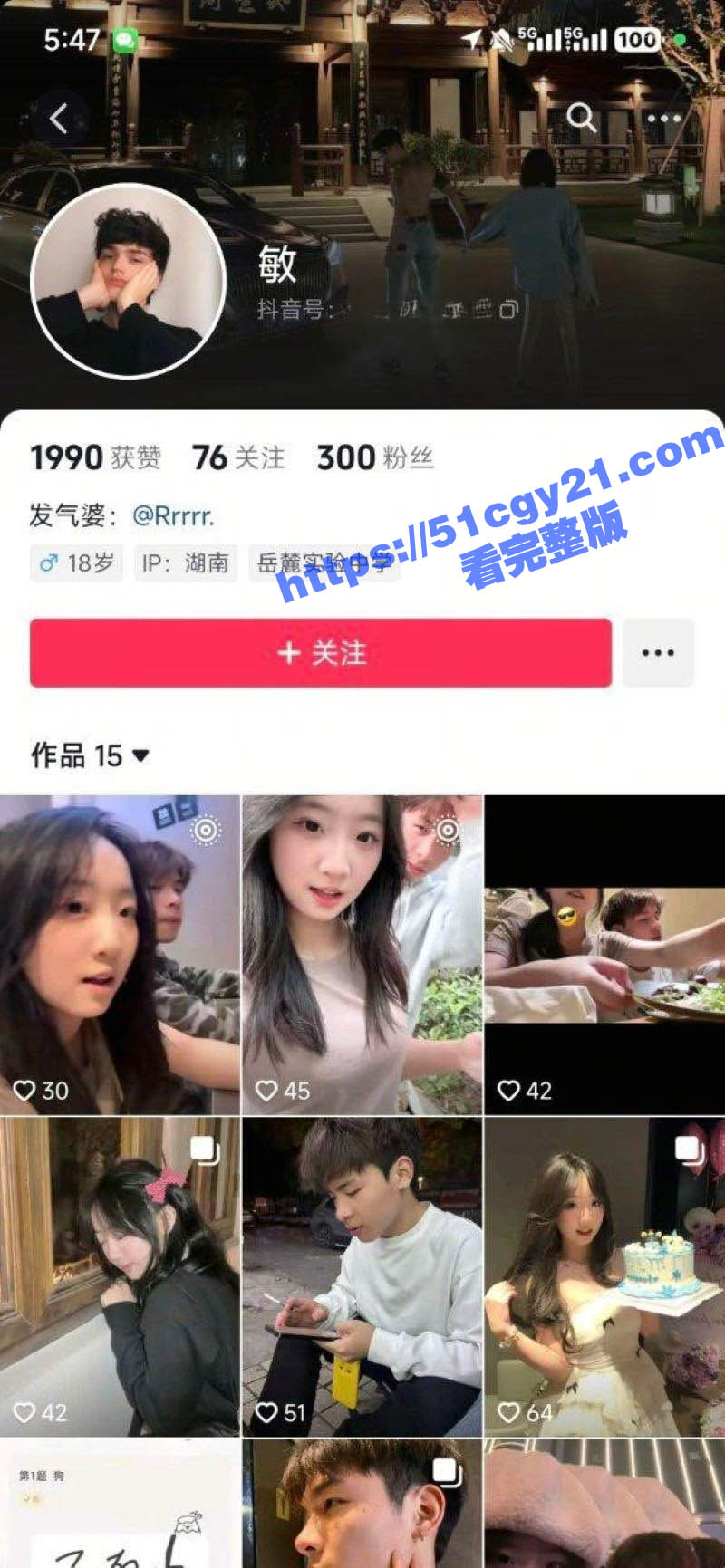
Task: Open the mentioned @Rrrrr. profile
Action: pyautogui.click(x=173, y=516)
